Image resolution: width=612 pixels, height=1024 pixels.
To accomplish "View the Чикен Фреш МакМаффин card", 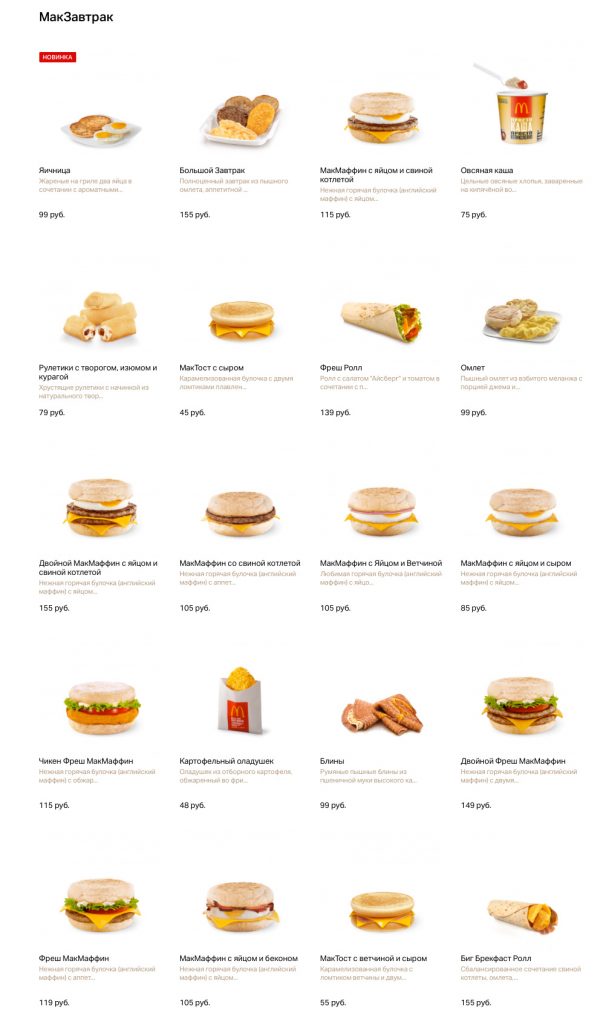I will [x=100, y=707].
